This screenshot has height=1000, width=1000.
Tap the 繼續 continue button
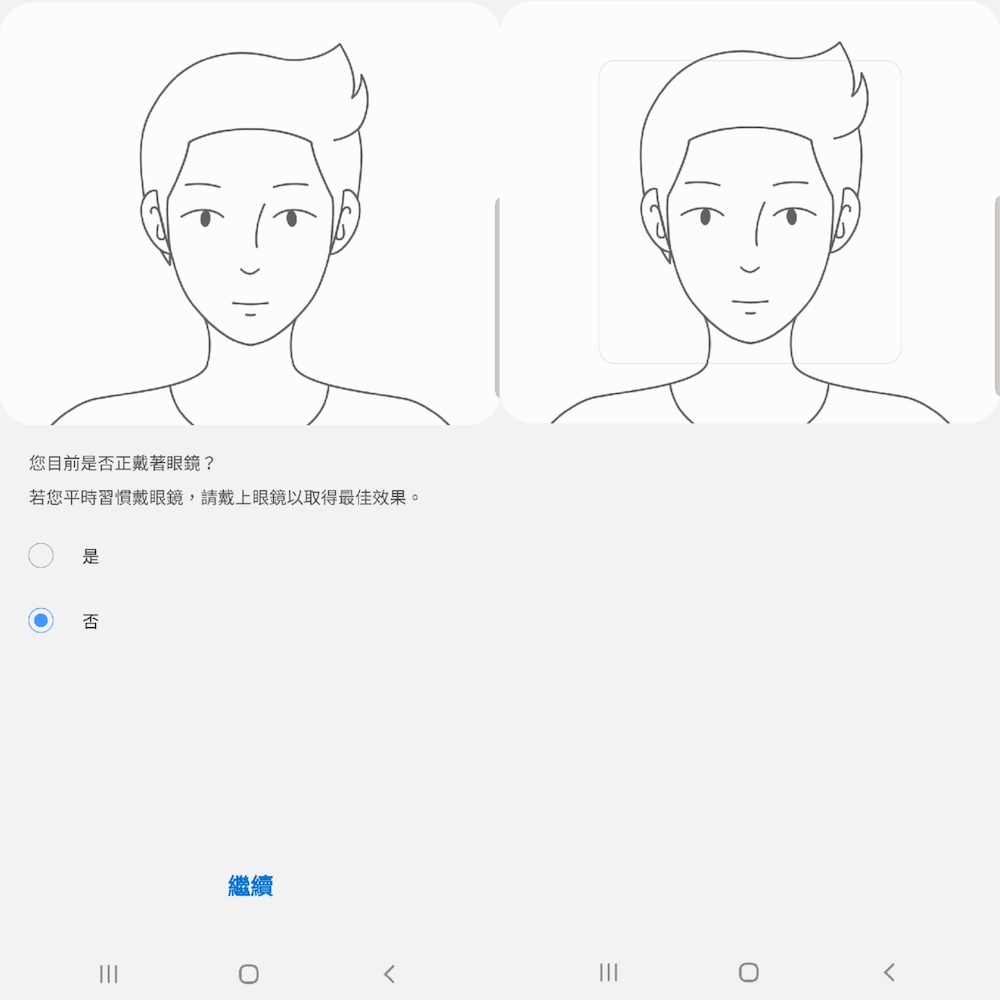pyautogui.click(x=250, y=885)
